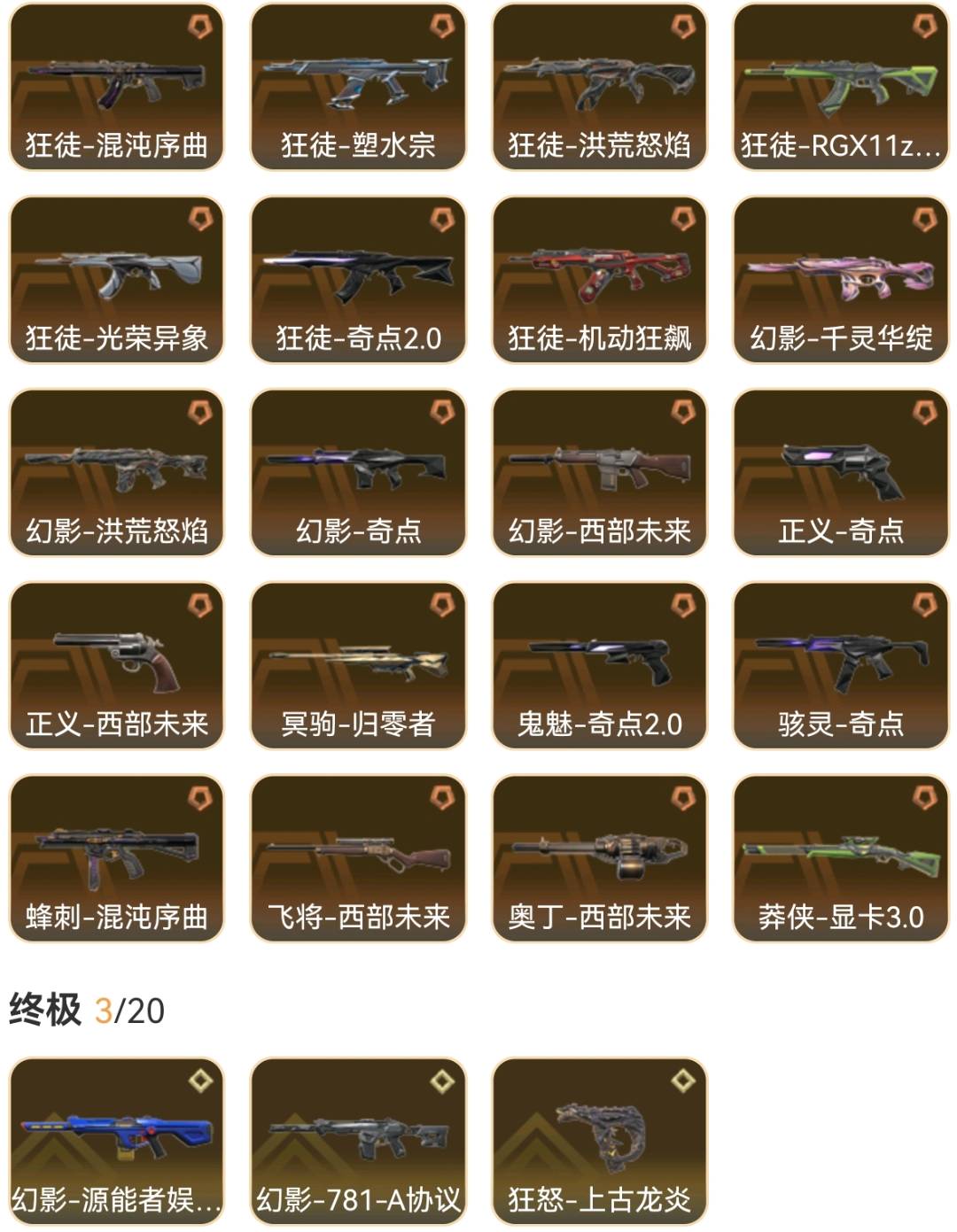View the 正义-奇点 skin

tap(840, 473)
